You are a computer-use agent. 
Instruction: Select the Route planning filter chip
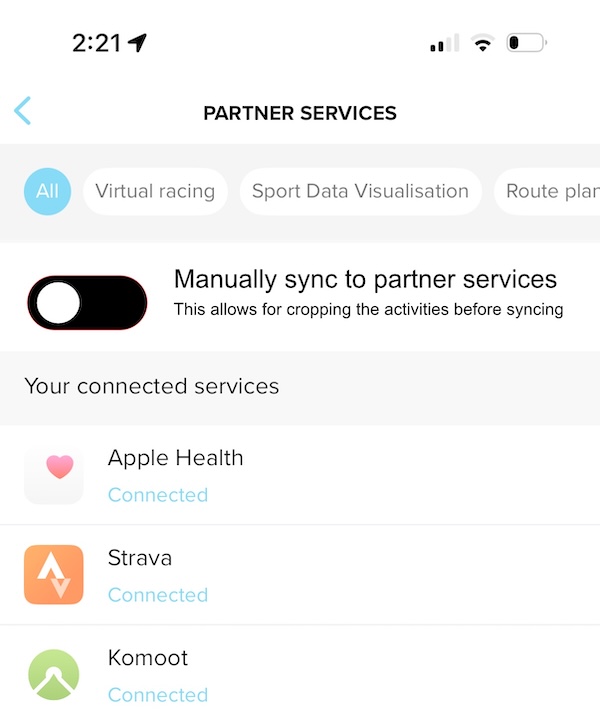point(550,191)
